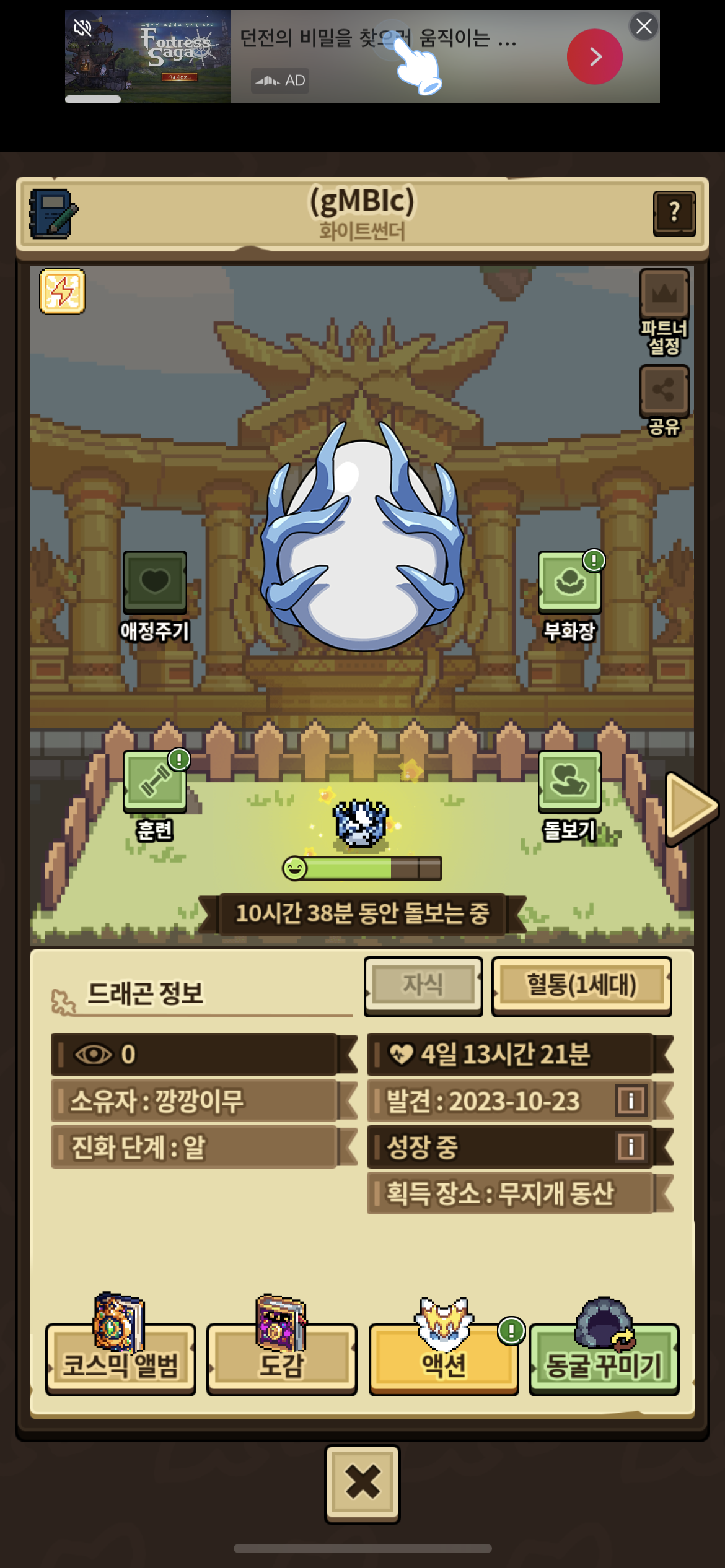Open the ad's red arrow button
This screenshot has height=1568, width=725.
tap(594, 57)
